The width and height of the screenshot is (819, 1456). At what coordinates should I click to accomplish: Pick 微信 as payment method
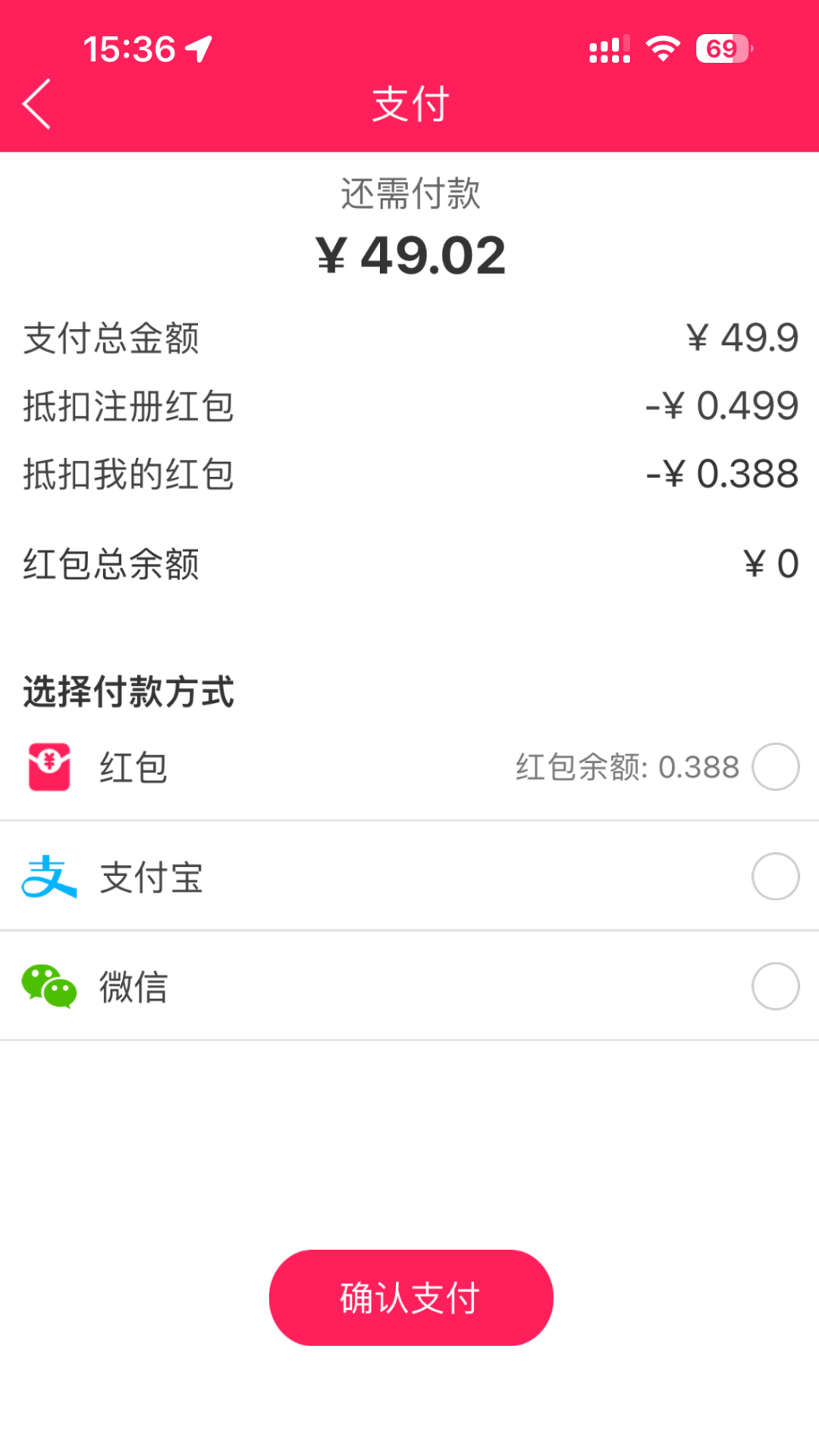coord(775,987)
